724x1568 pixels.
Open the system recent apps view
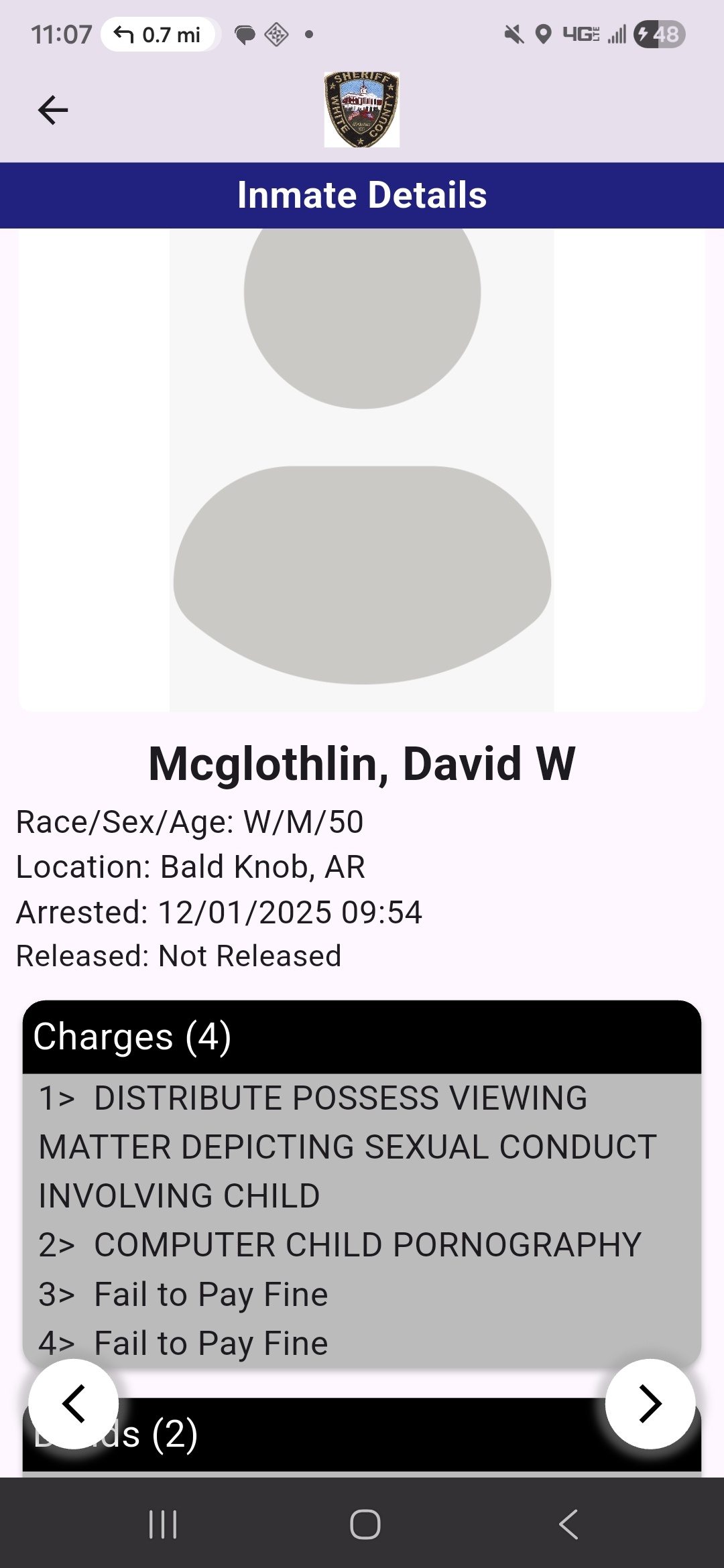(x=163, y=1524)
